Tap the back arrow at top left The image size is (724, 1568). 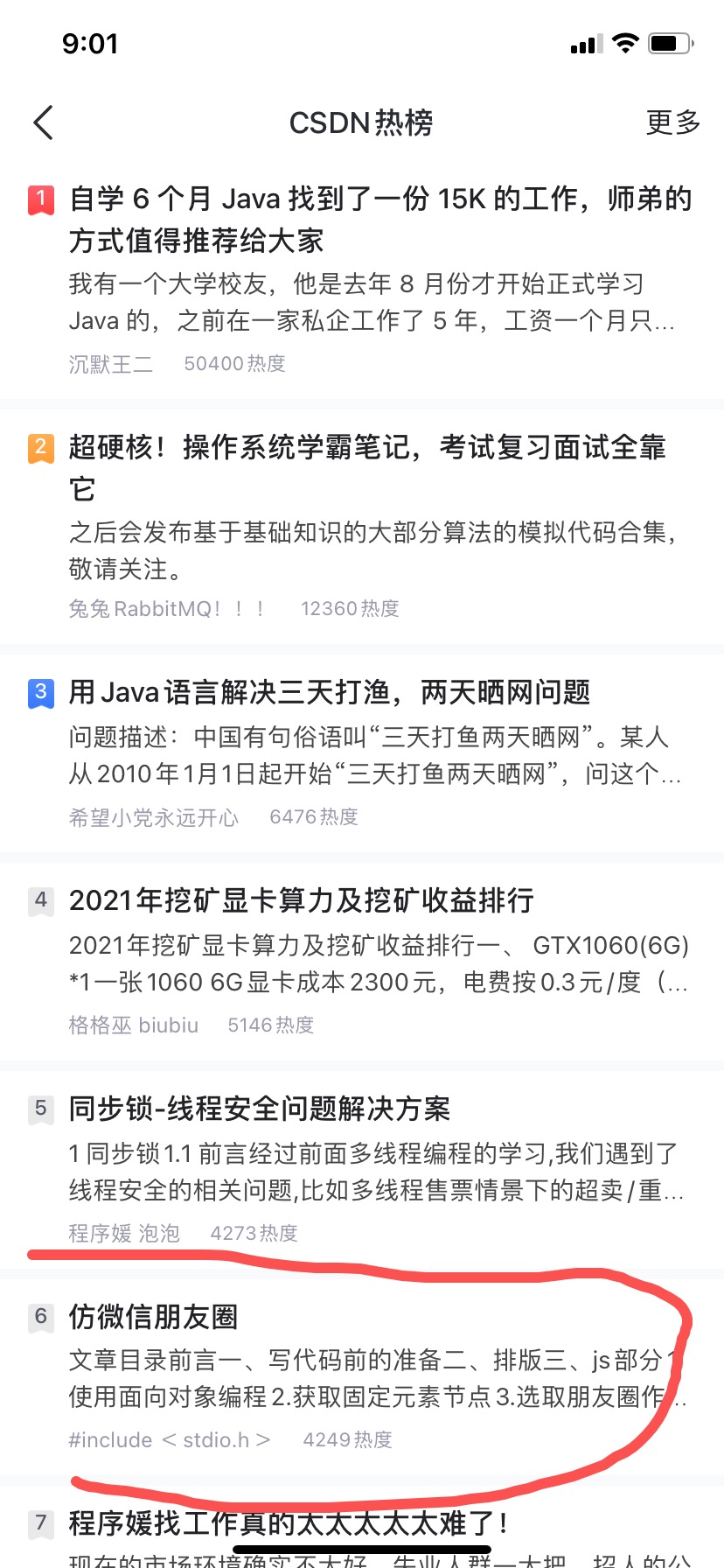point(42,122)
